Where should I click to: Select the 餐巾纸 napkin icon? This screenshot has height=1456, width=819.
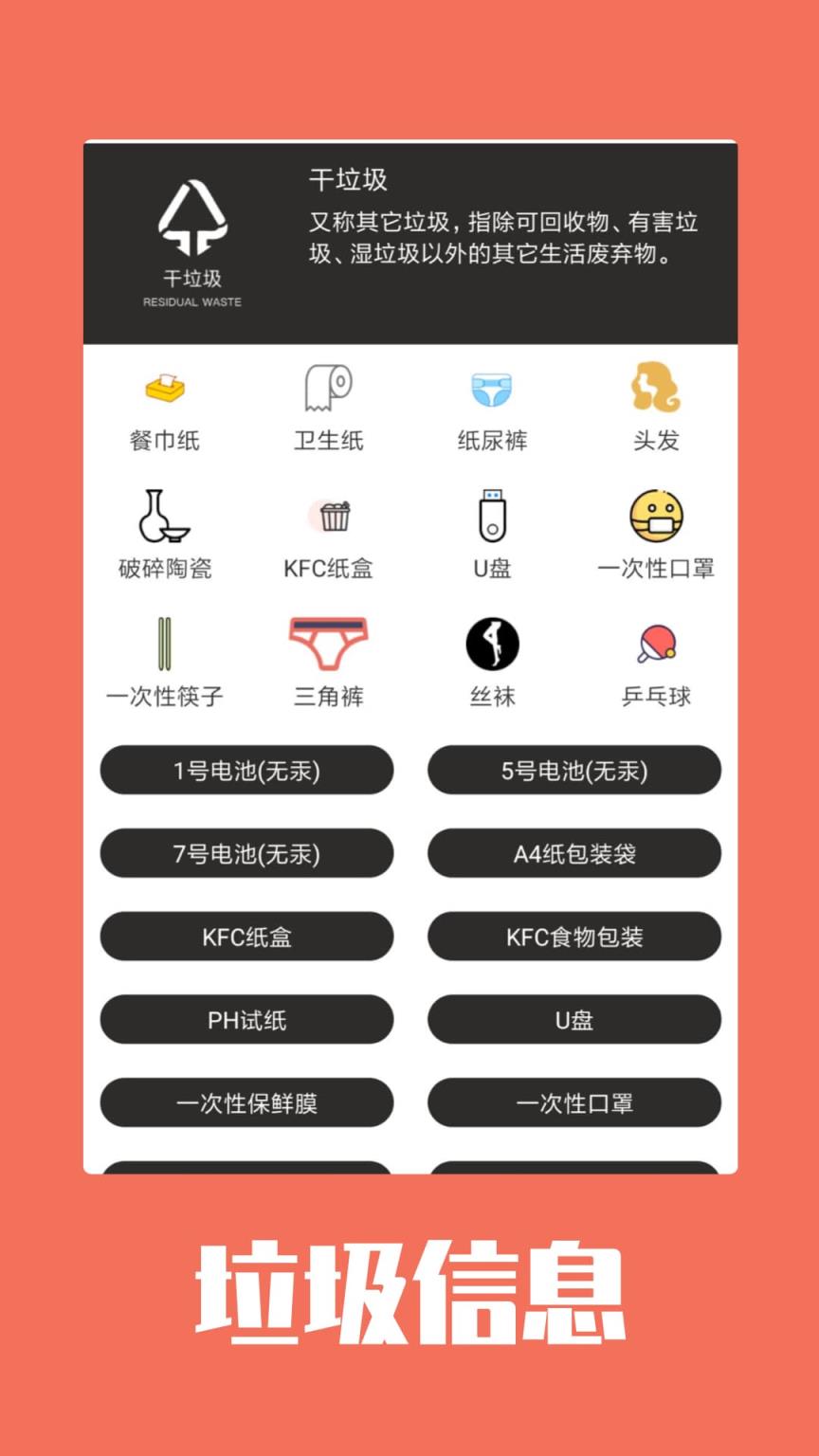coord(163,389)
